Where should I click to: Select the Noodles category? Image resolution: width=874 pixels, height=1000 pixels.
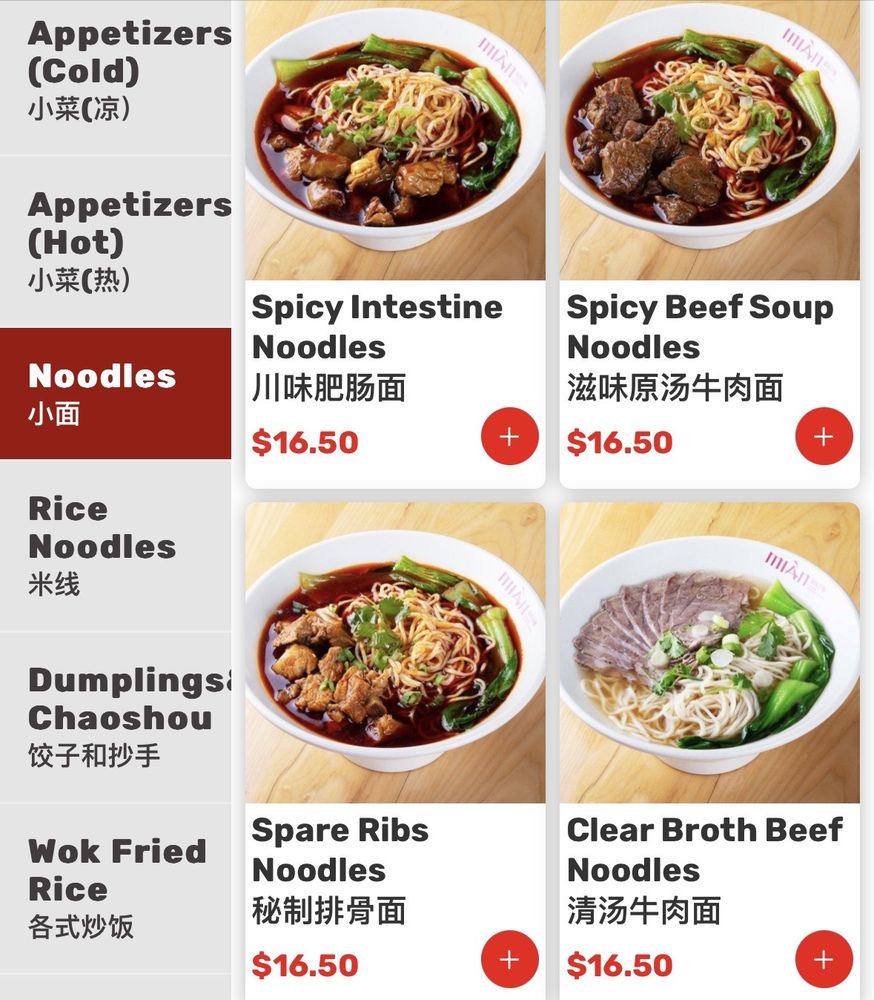click(115, 392)
